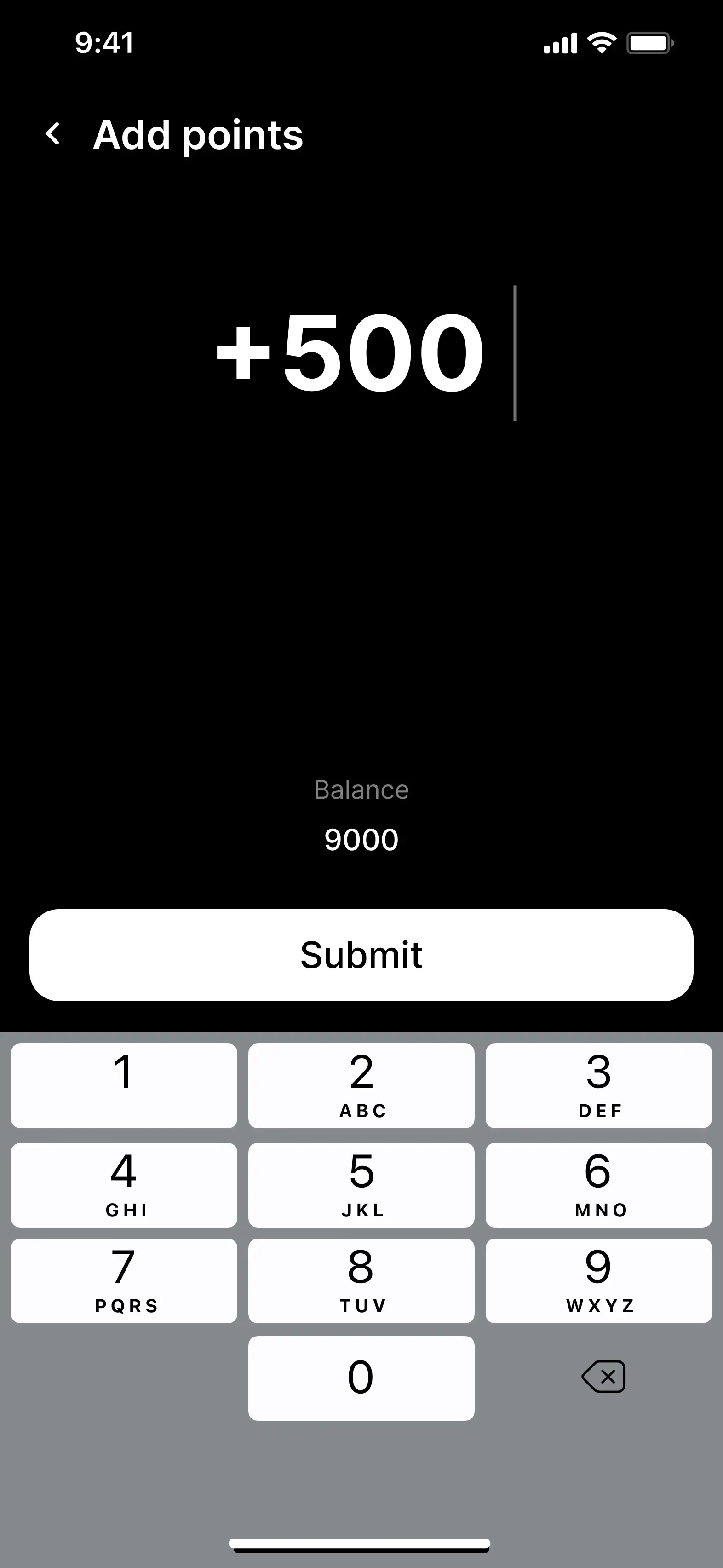
Task: Submit the added points
Action: point(361,954)
